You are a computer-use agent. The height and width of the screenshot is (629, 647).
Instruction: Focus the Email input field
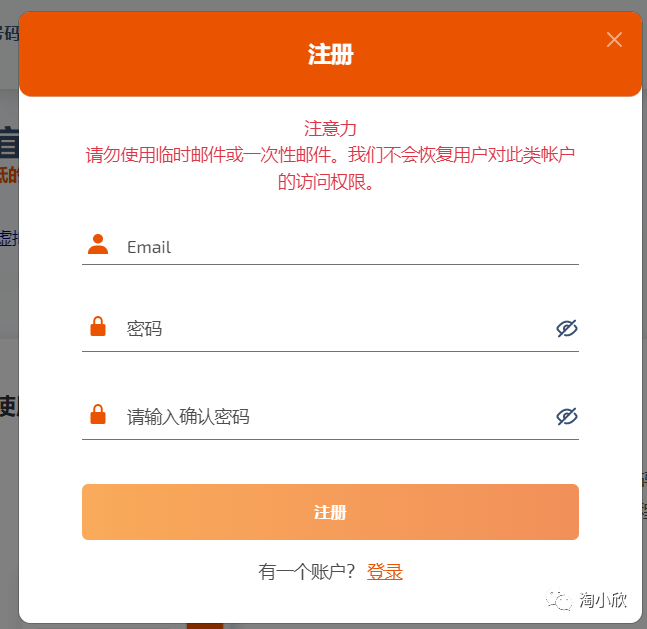tap(340, 247)
